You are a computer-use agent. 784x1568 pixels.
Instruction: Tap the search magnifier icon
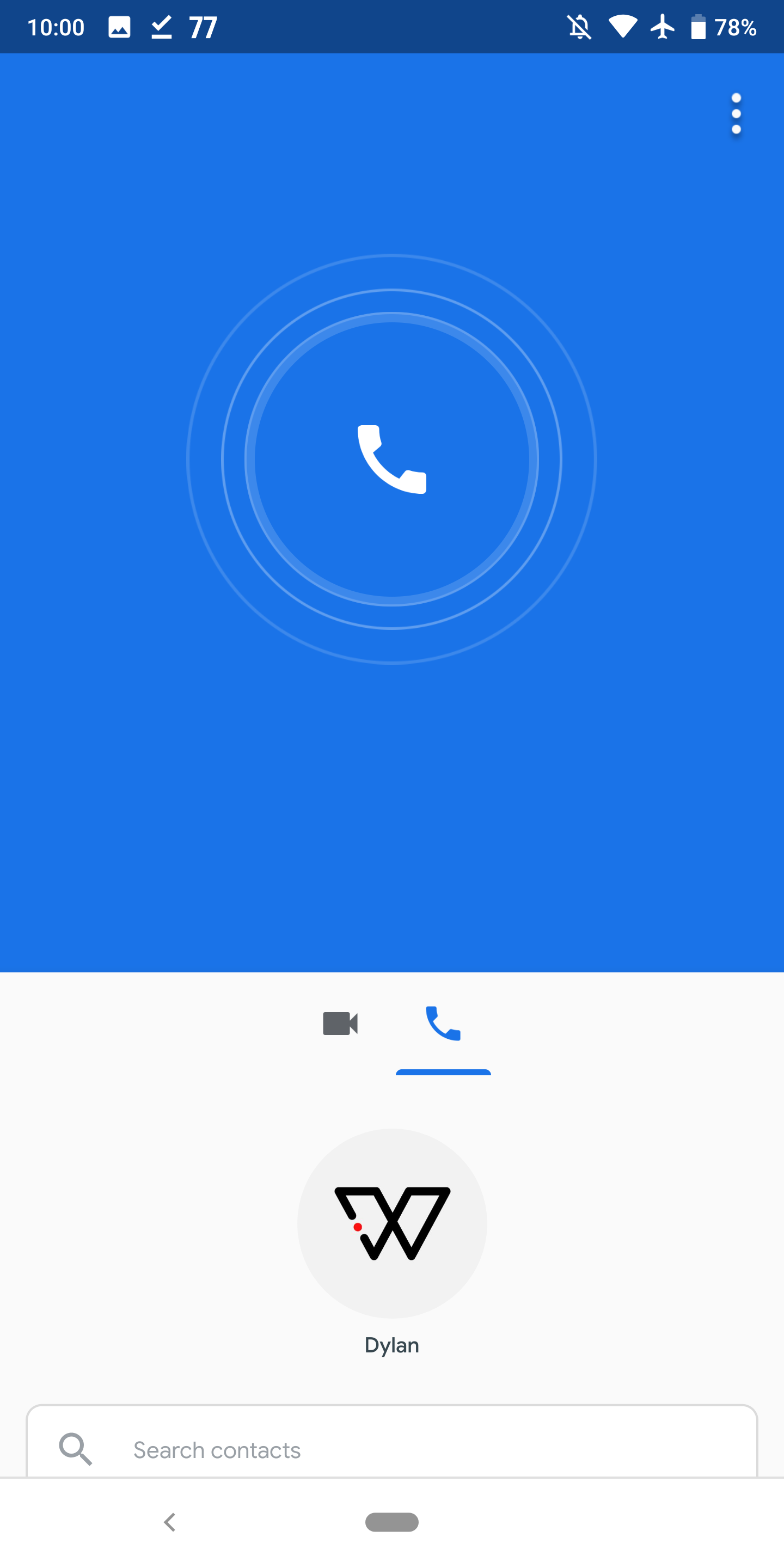pyautogui.click(x=76, y=1450)
